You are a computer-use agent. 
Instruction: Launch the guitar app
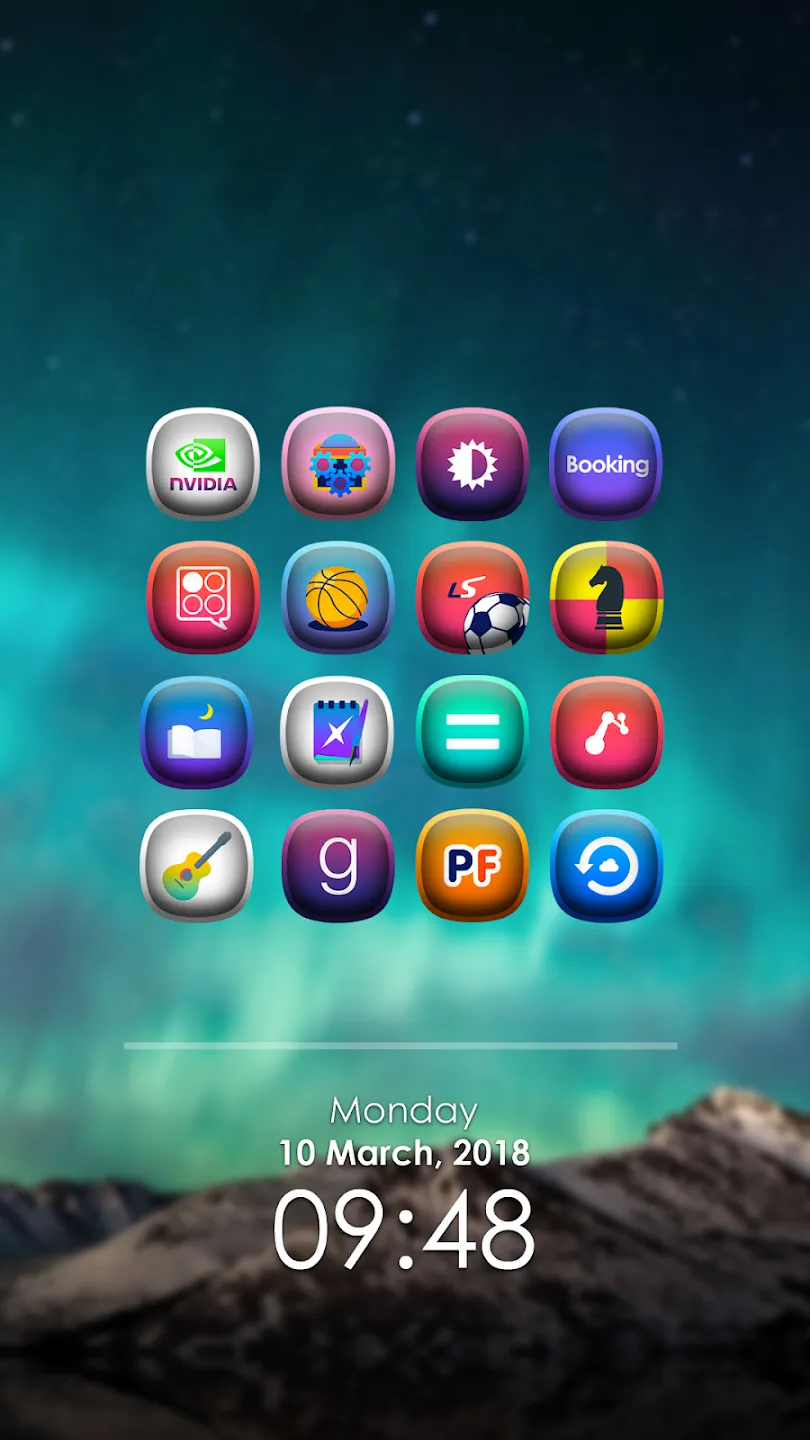[x=196, y=866]
